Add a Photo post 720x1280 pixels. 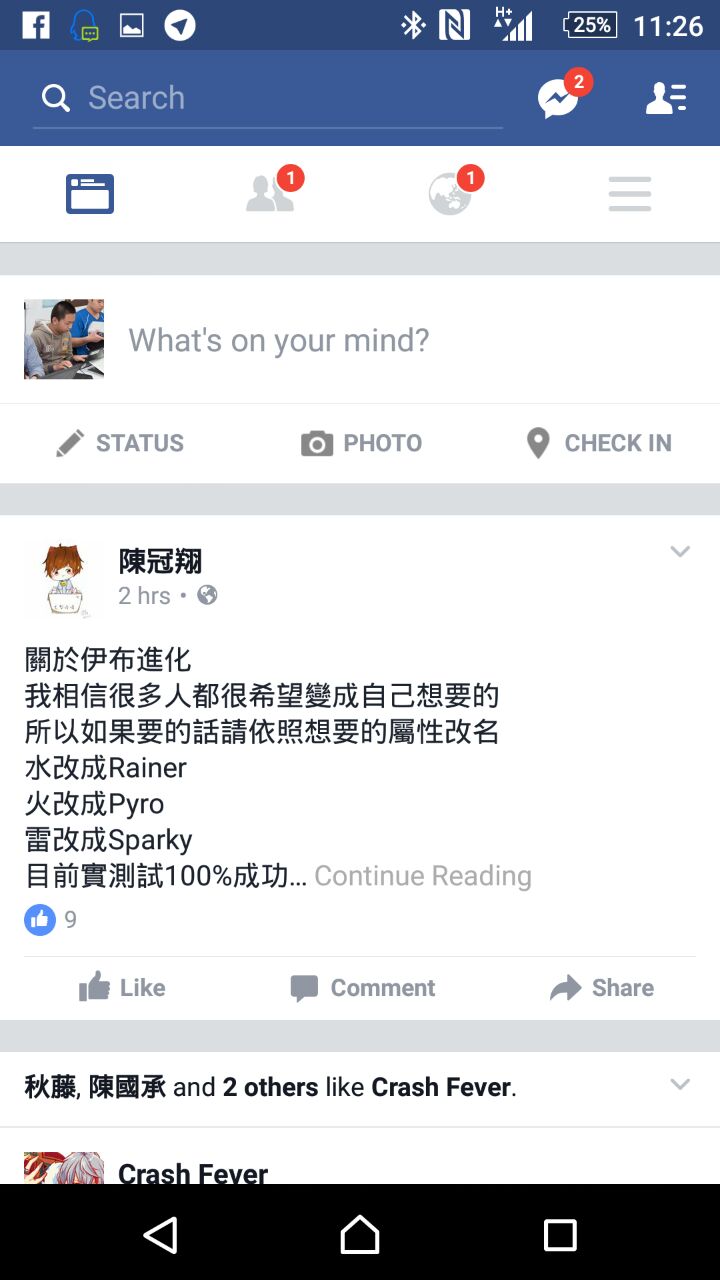point(361,443)
